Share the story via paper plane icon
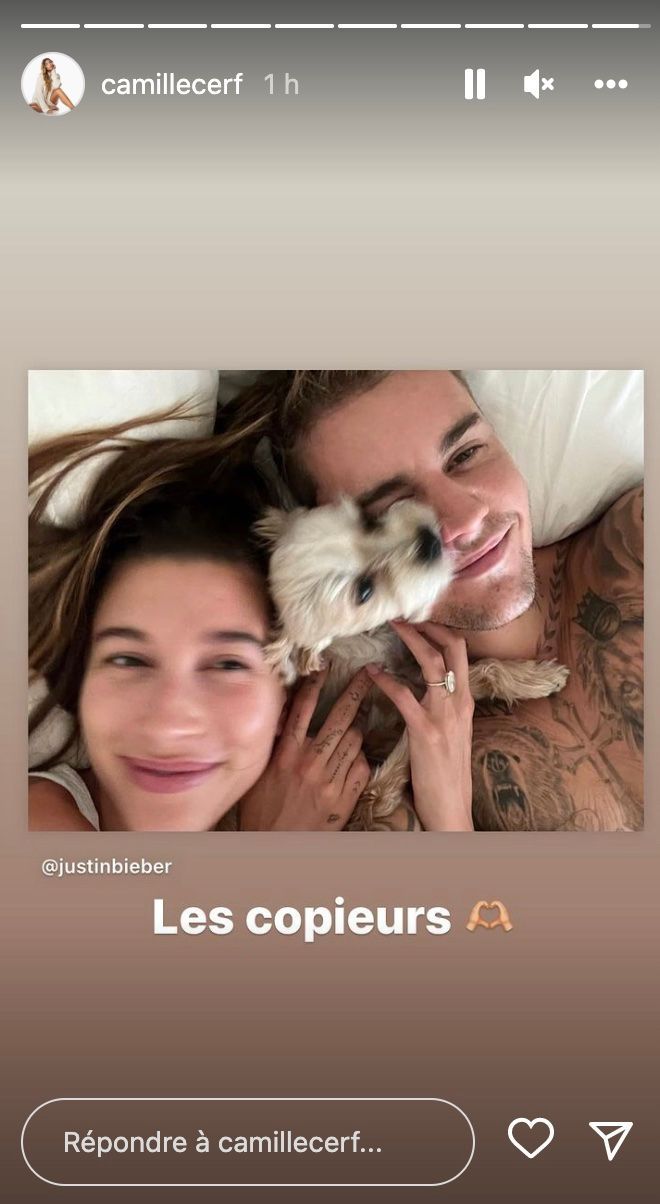 [610, 1140]
